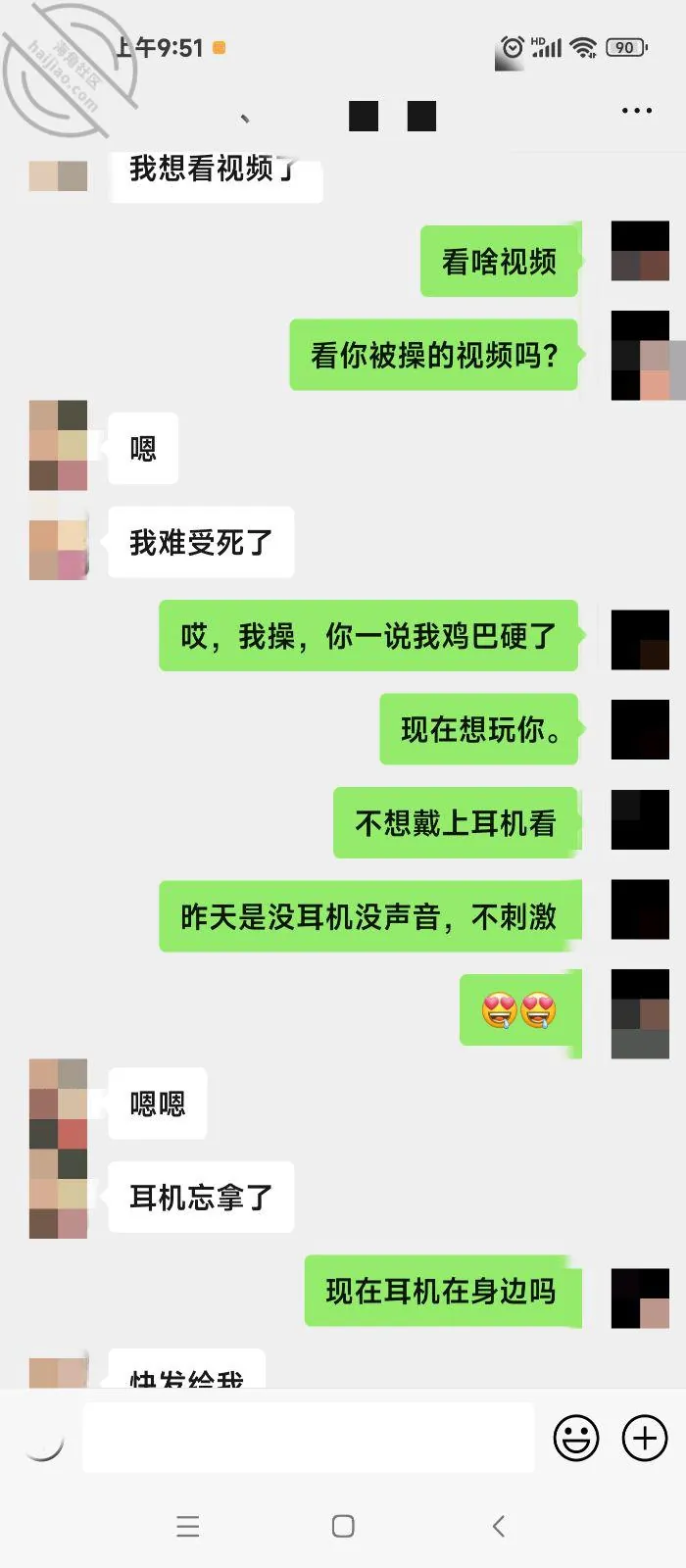Return home with the system home button
686x1568 pixels.
tap(343, 1526)
